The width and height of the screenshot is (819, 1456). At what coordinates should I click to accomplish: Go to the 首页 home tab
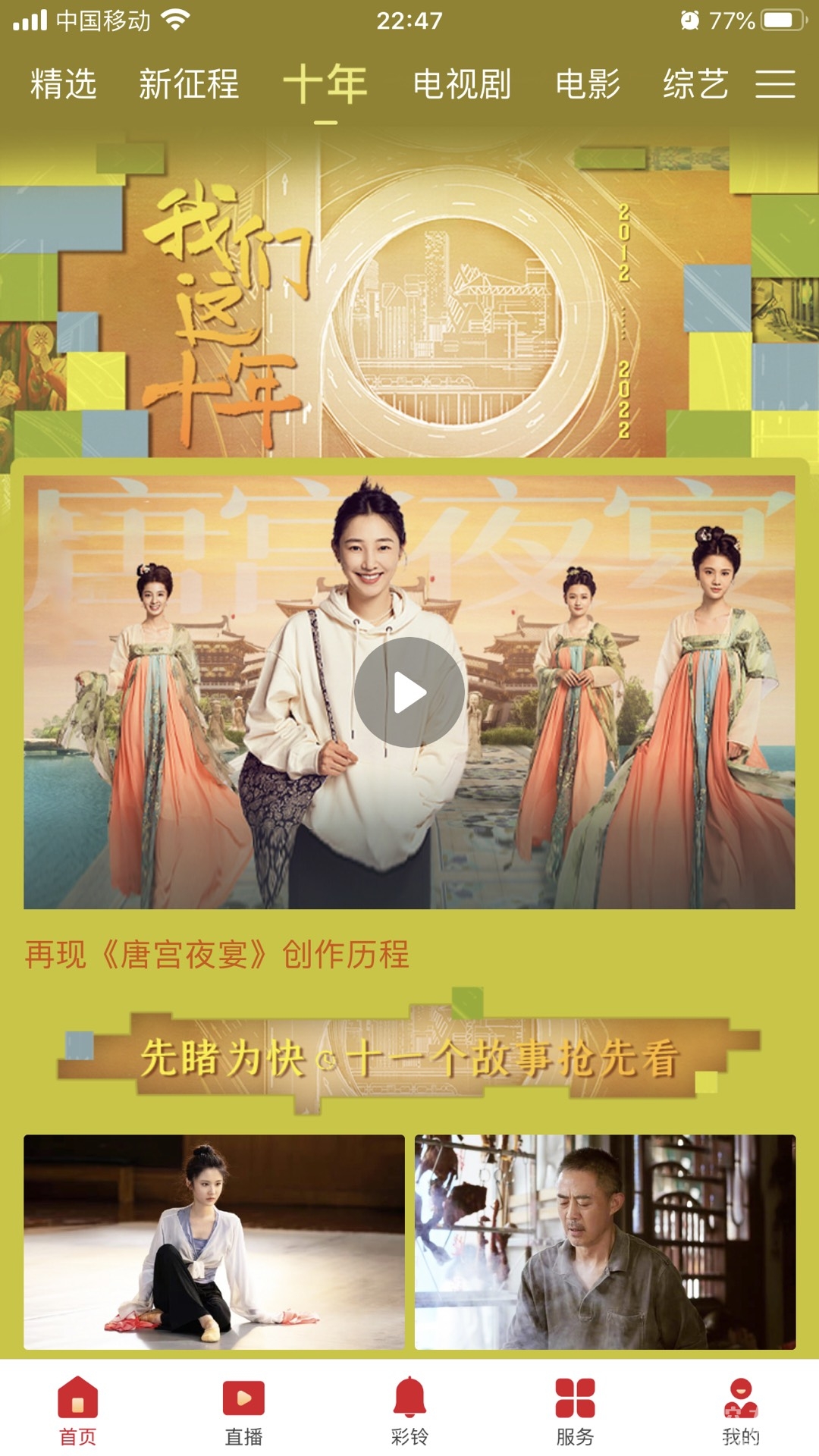[78, 1410]
